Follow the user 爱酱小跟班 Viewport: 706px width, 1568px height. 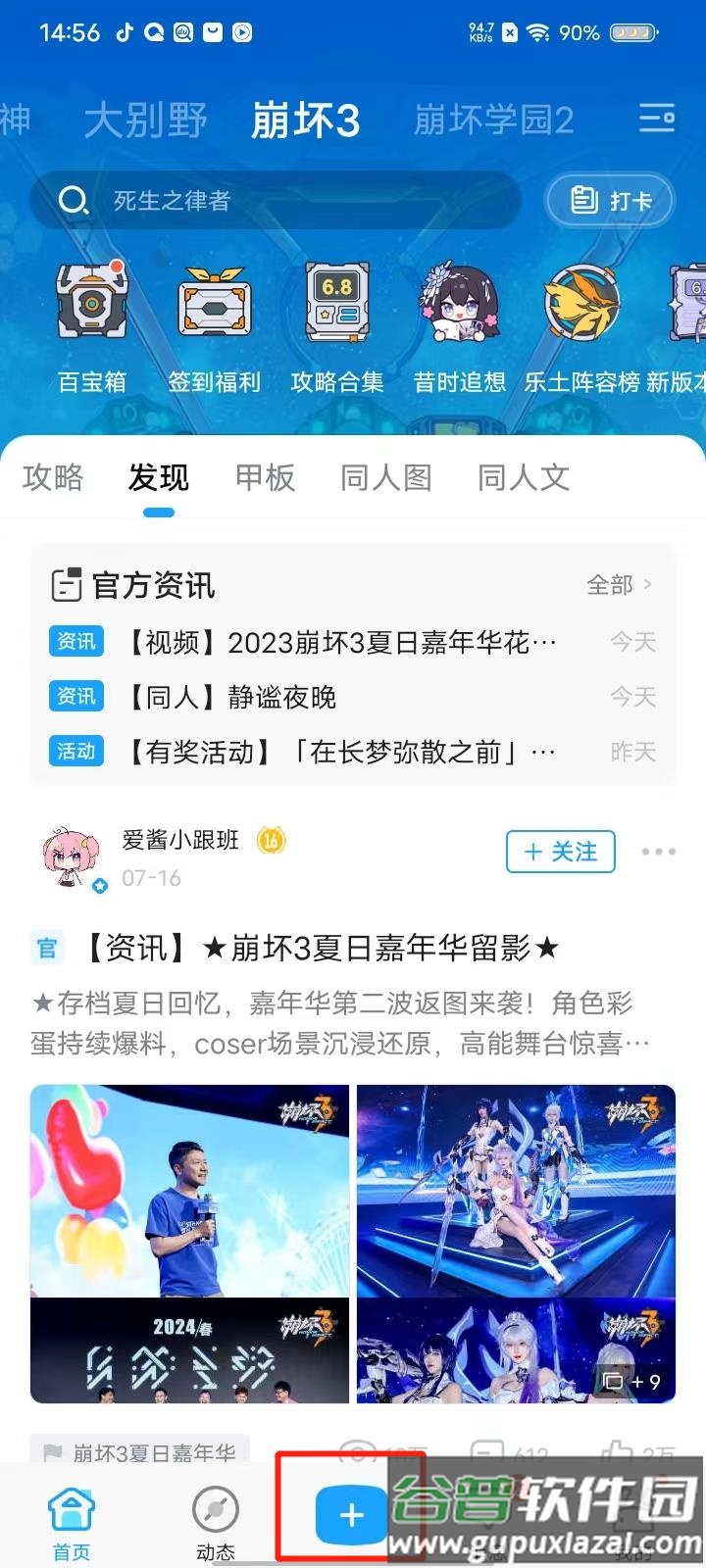[x=560, y=852]
